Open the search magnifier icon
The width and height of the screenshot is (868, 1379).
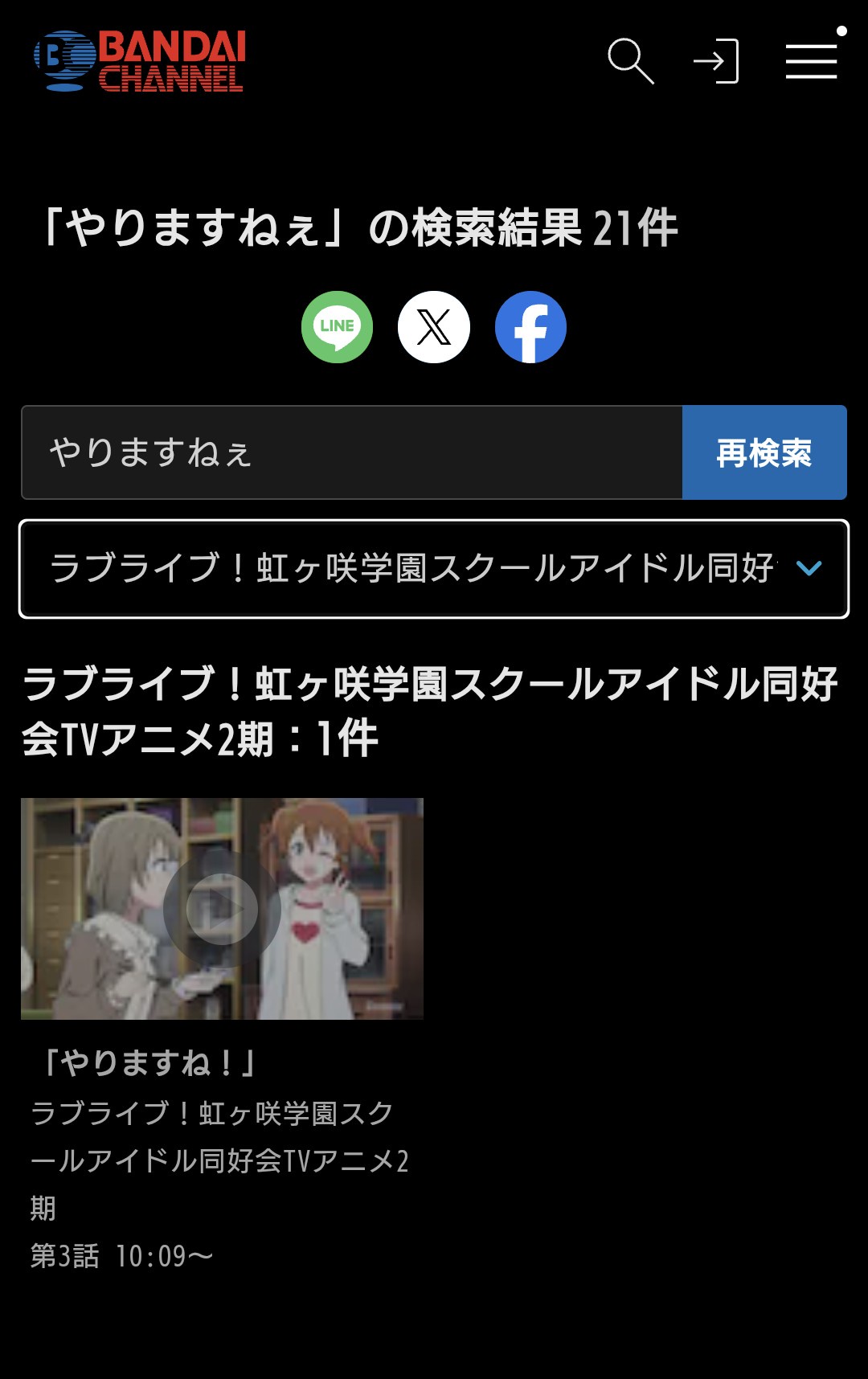click(631, 61)
